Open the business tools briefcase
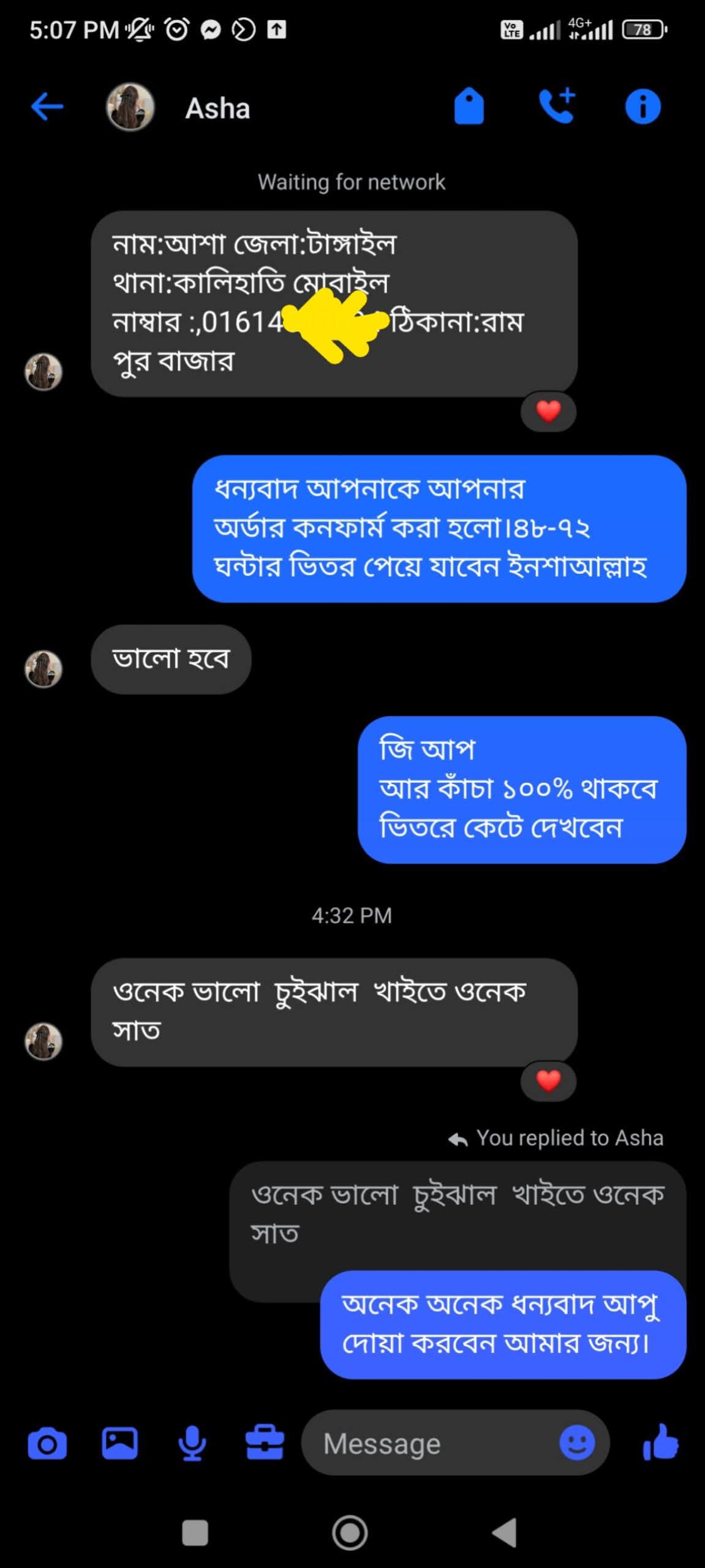Viewport: 705px width, 1568px height. click(x=265, y=1444)
